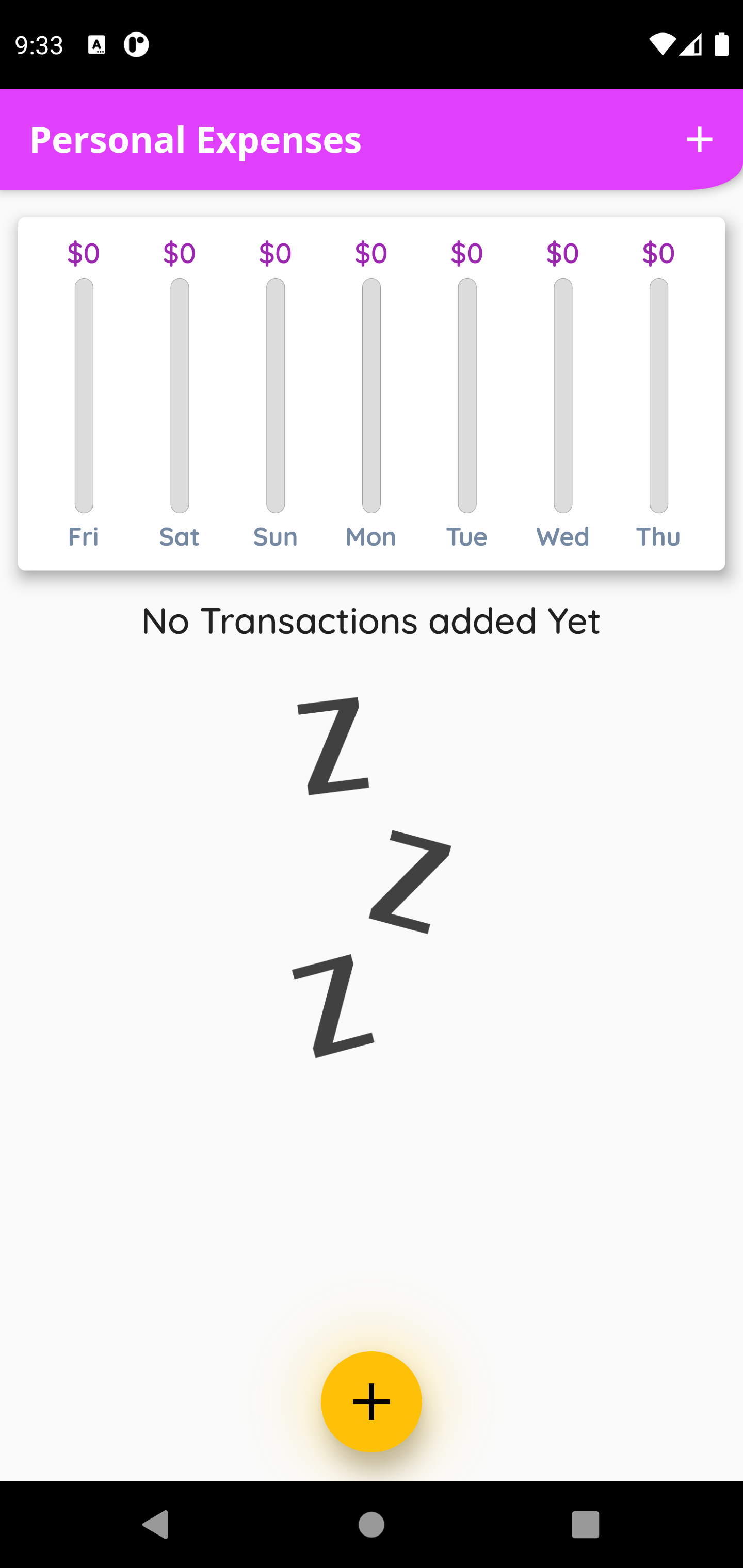This screenshot has height=1568, width=743.
Task: Add a transaction with the yellow floating button
Action: [x=371, y=1401]
